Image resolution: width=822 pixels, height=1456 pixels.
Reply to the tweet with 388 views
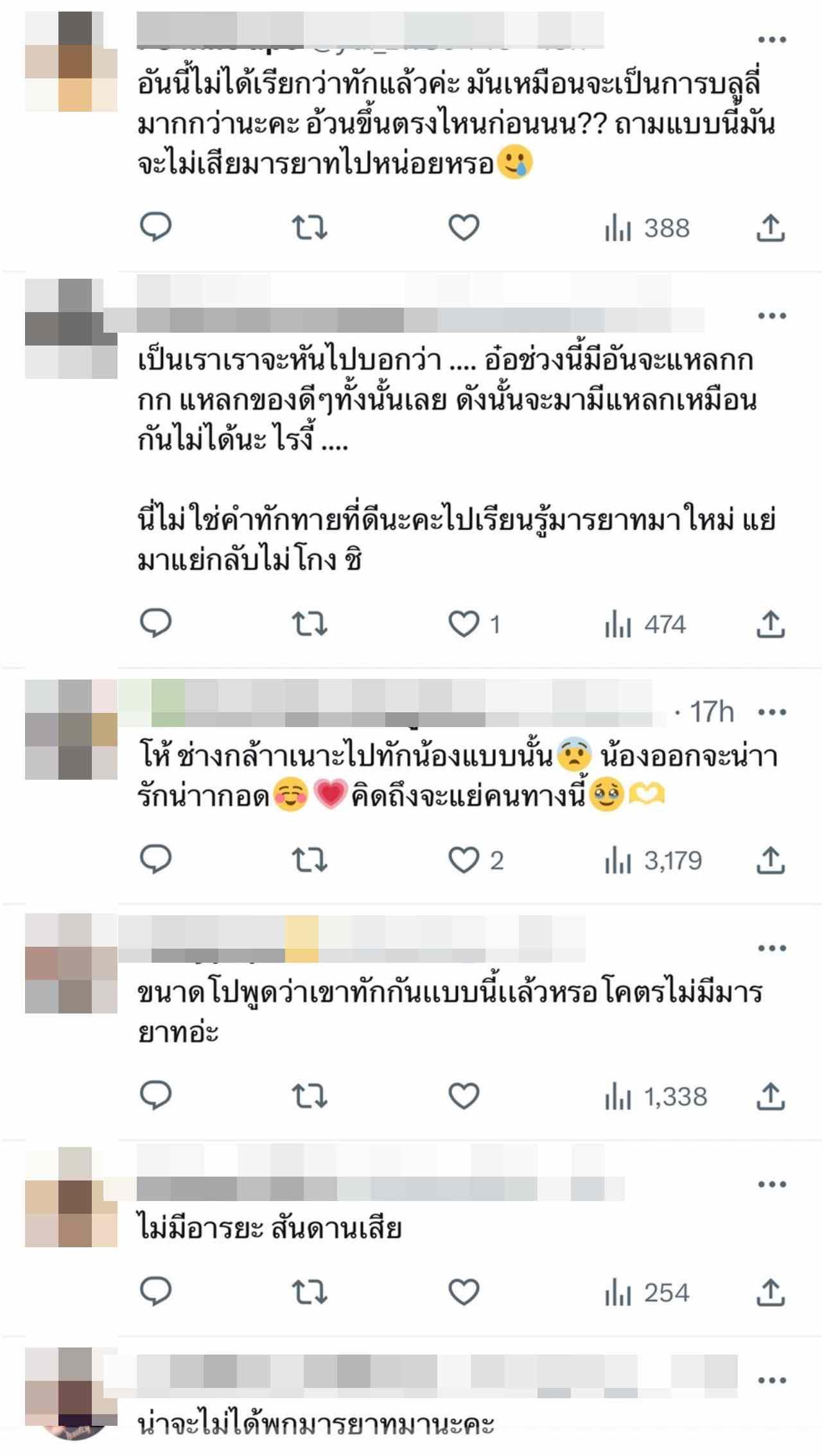pos(155,227)
